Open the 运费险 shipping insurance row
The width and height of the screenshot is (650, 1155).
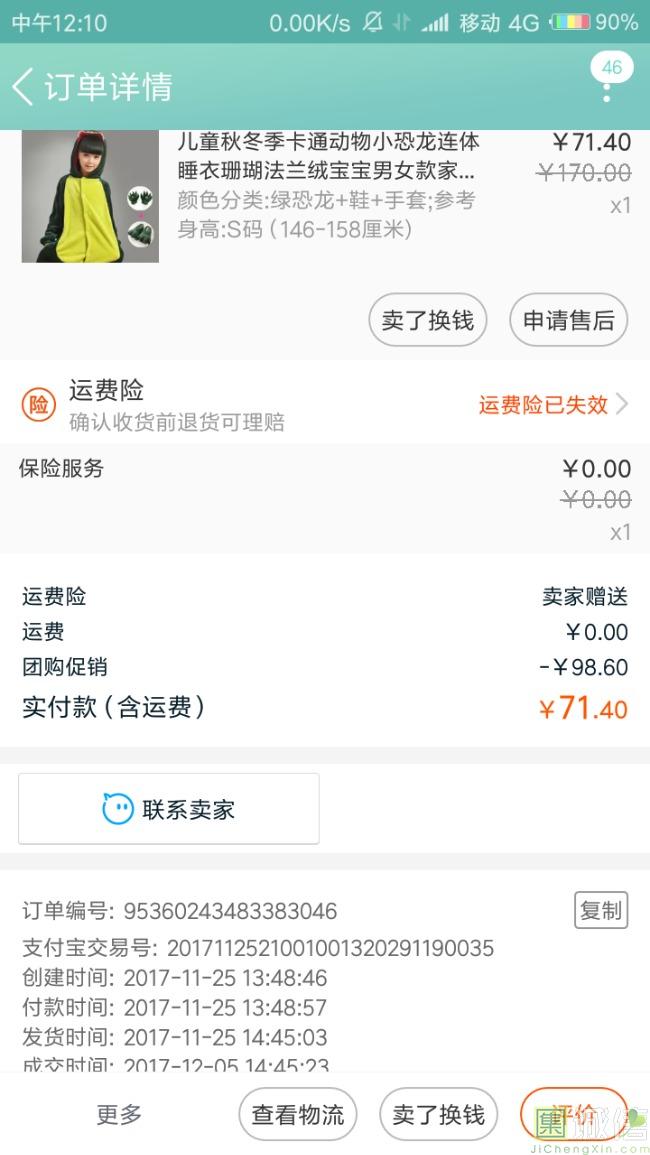[x=325, y=404]
